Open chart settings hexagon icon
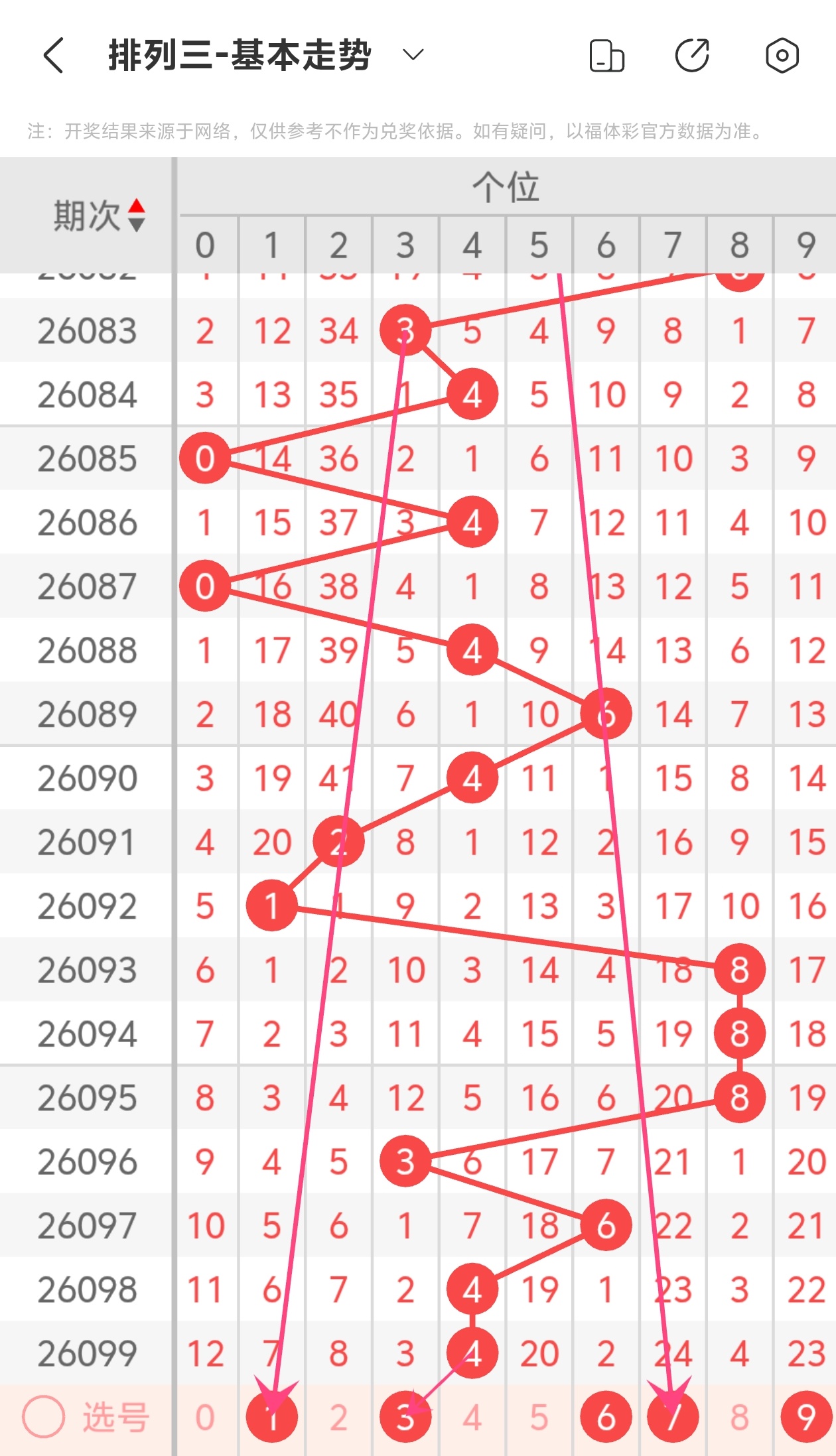The image size is (836, 1456). (782, 56)
